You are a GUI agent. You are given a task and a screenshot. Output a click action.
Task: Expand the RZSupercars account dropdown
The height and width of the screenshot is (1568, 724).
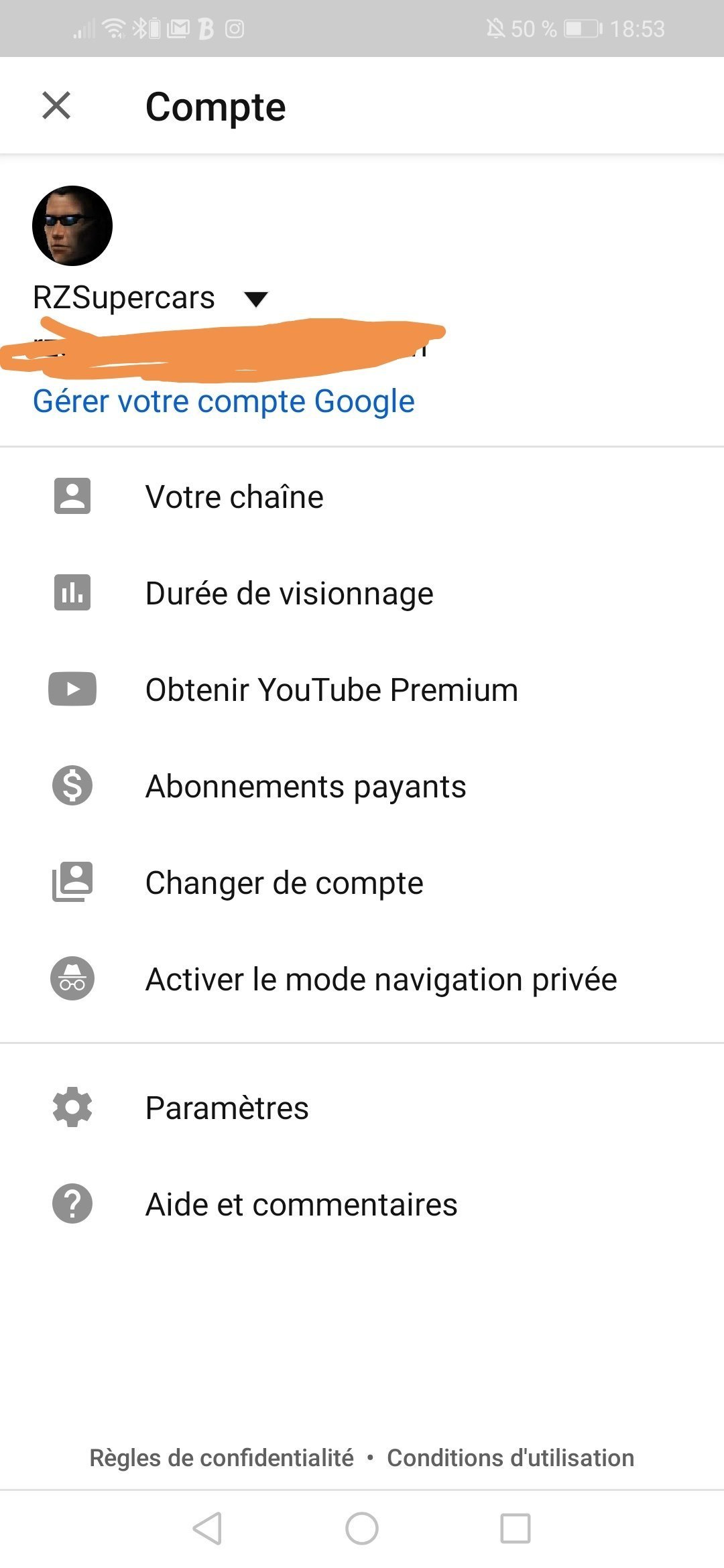[x=255, y=298]
